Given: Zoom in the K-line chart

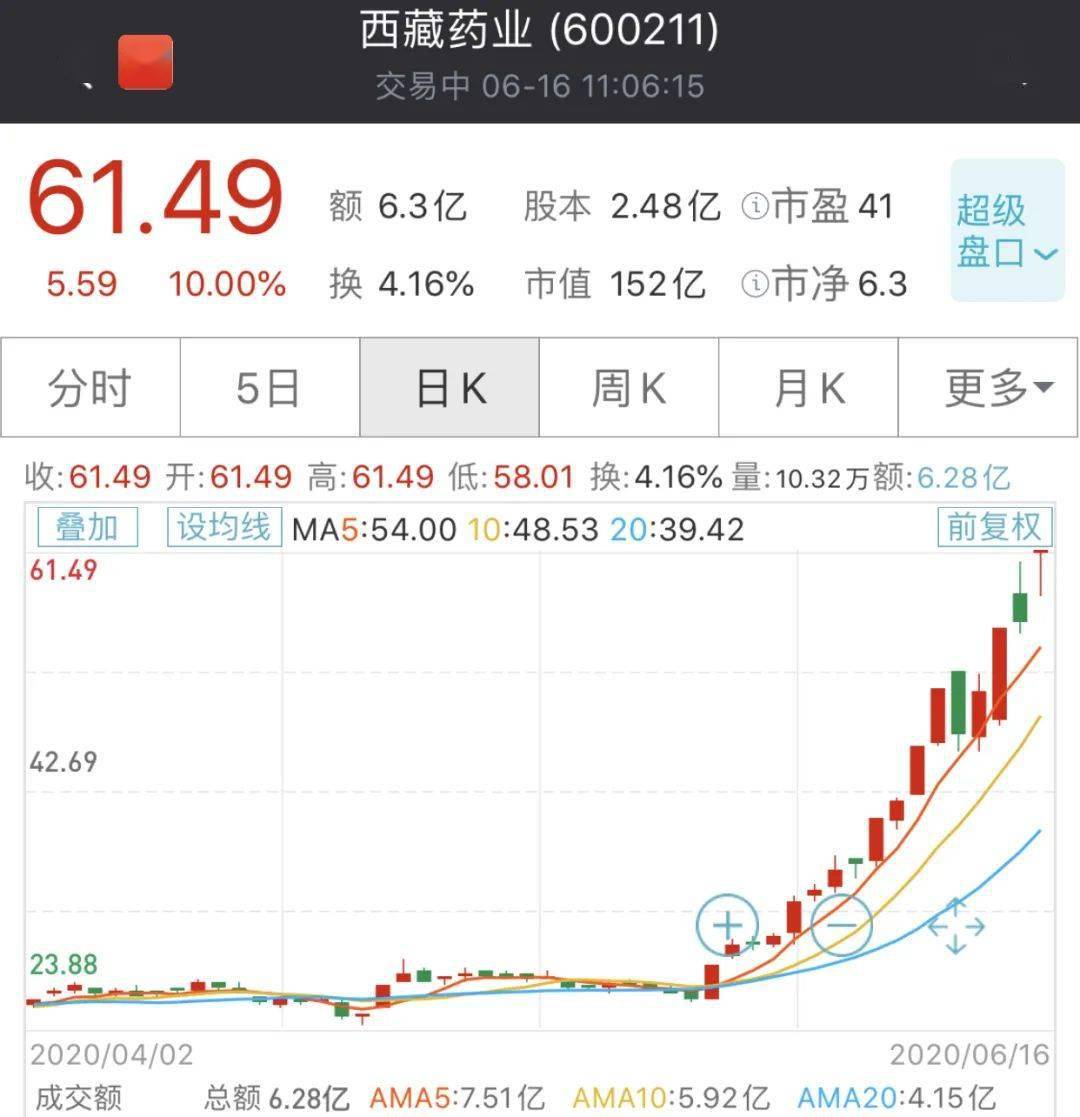Looking at the screenshot, I should pos(727,924).
